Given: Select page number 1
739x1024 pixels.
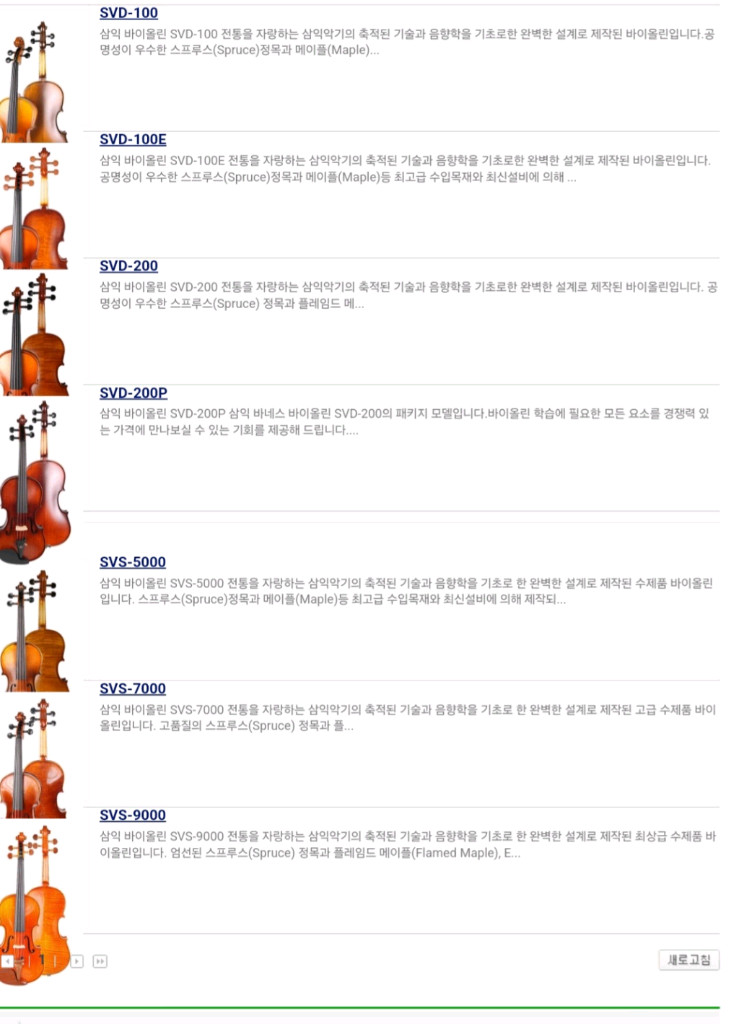Looking at the screenshot, I should coord(42,960).
